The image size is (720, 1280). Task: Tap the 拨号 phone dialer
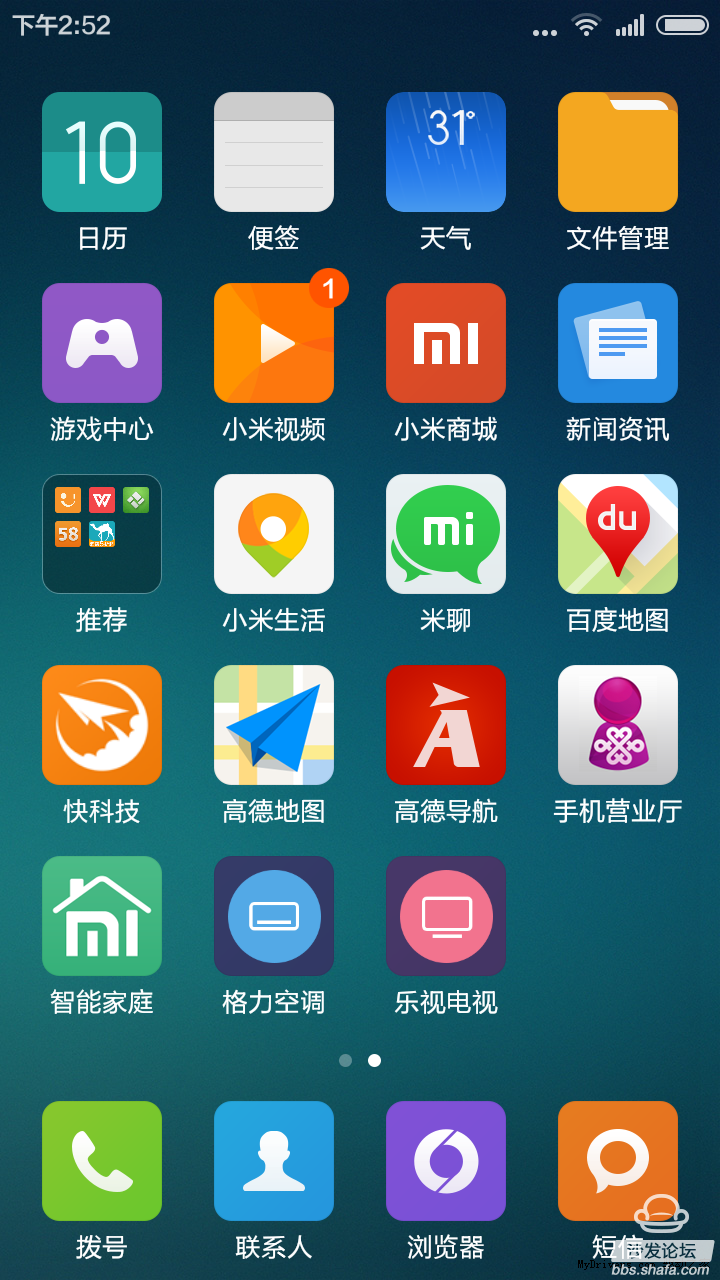(102, 1161)
